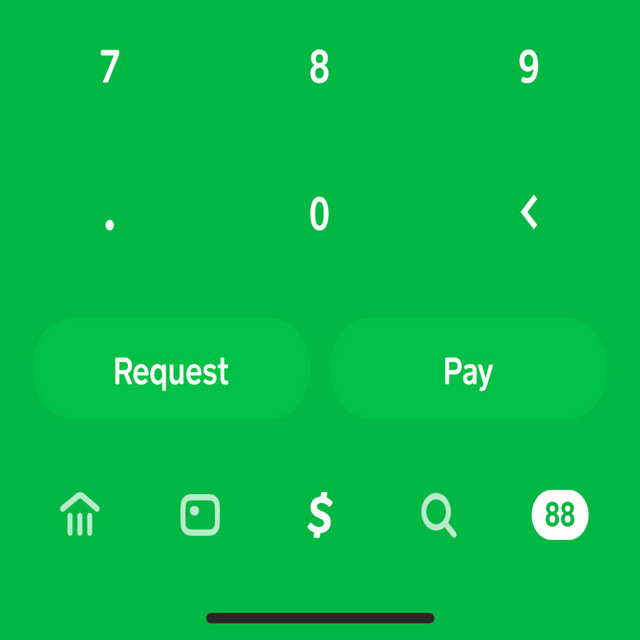Enter digit 7 on the keypad
640x640 pixels.
pos(110,68)
